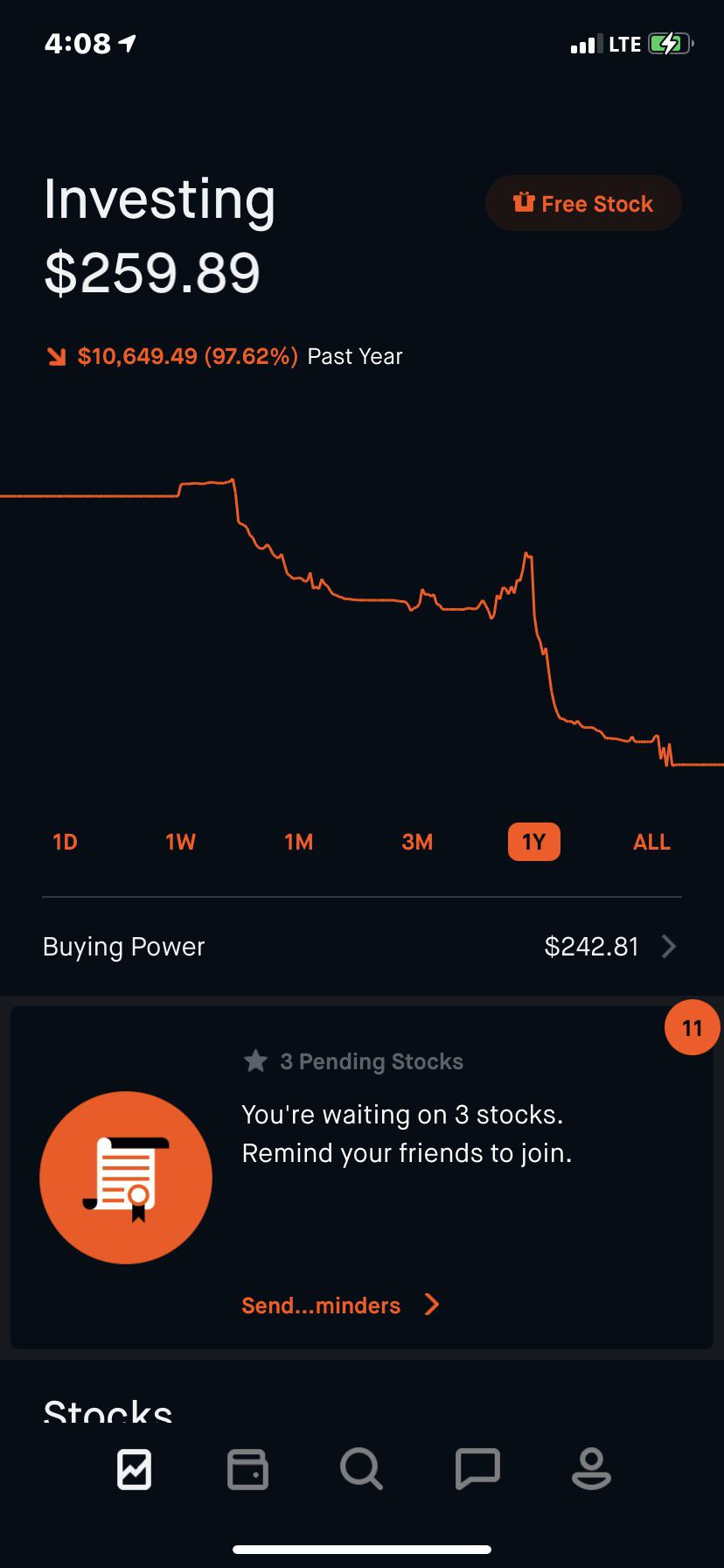Claim your Free Stock

tap(582, 202)
